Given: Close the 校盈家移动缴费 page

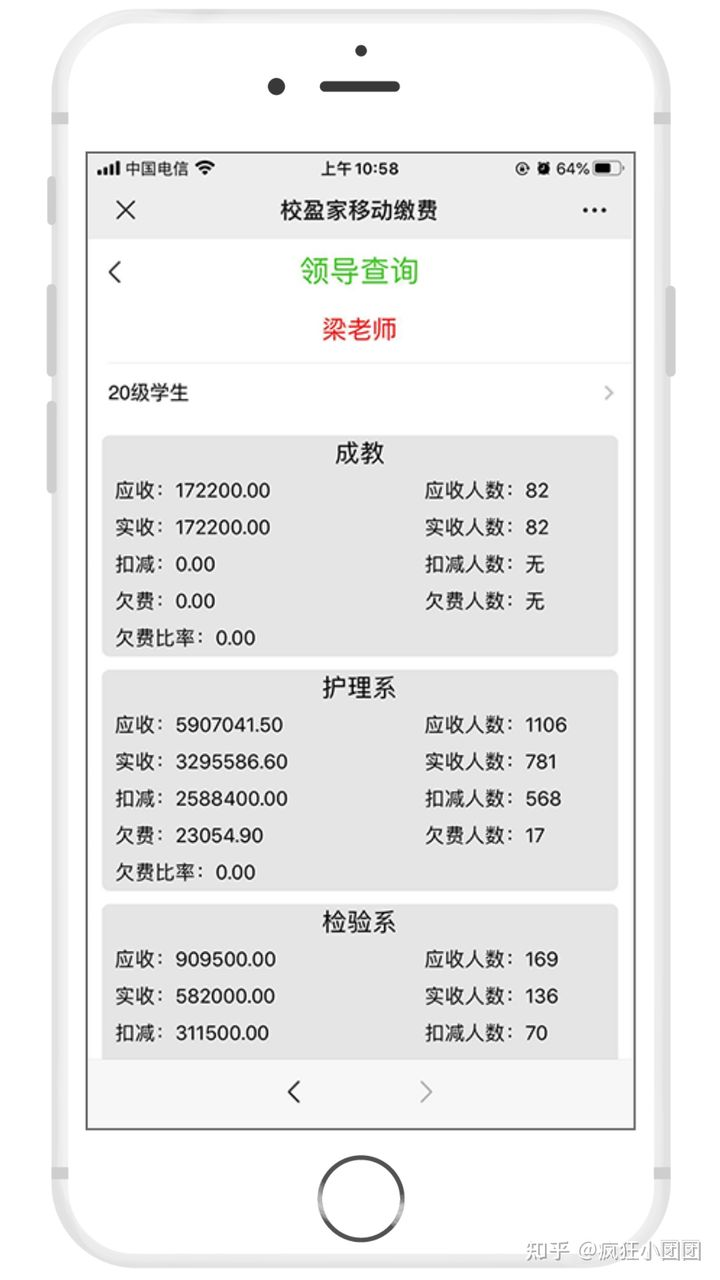Looking at the screenshot, I should coord(125,210).
